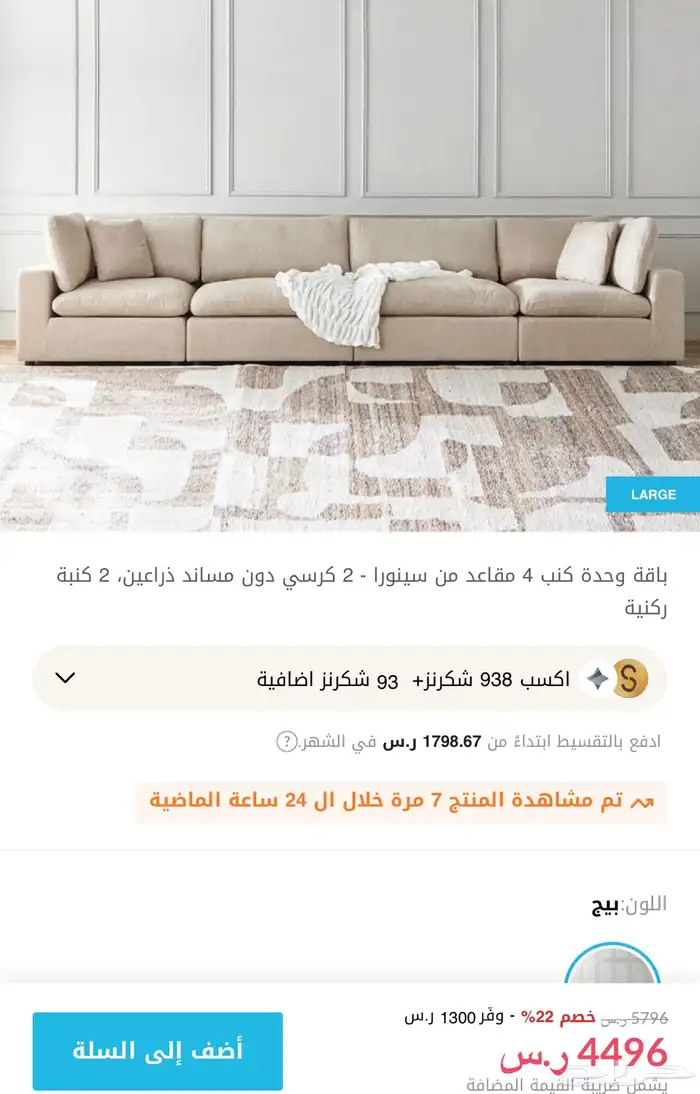Tap أضف إلى السلة to add sofa to cart
Viewport: 700px width, 1094px height.
pyautogui.click(x=158, y=1051)
